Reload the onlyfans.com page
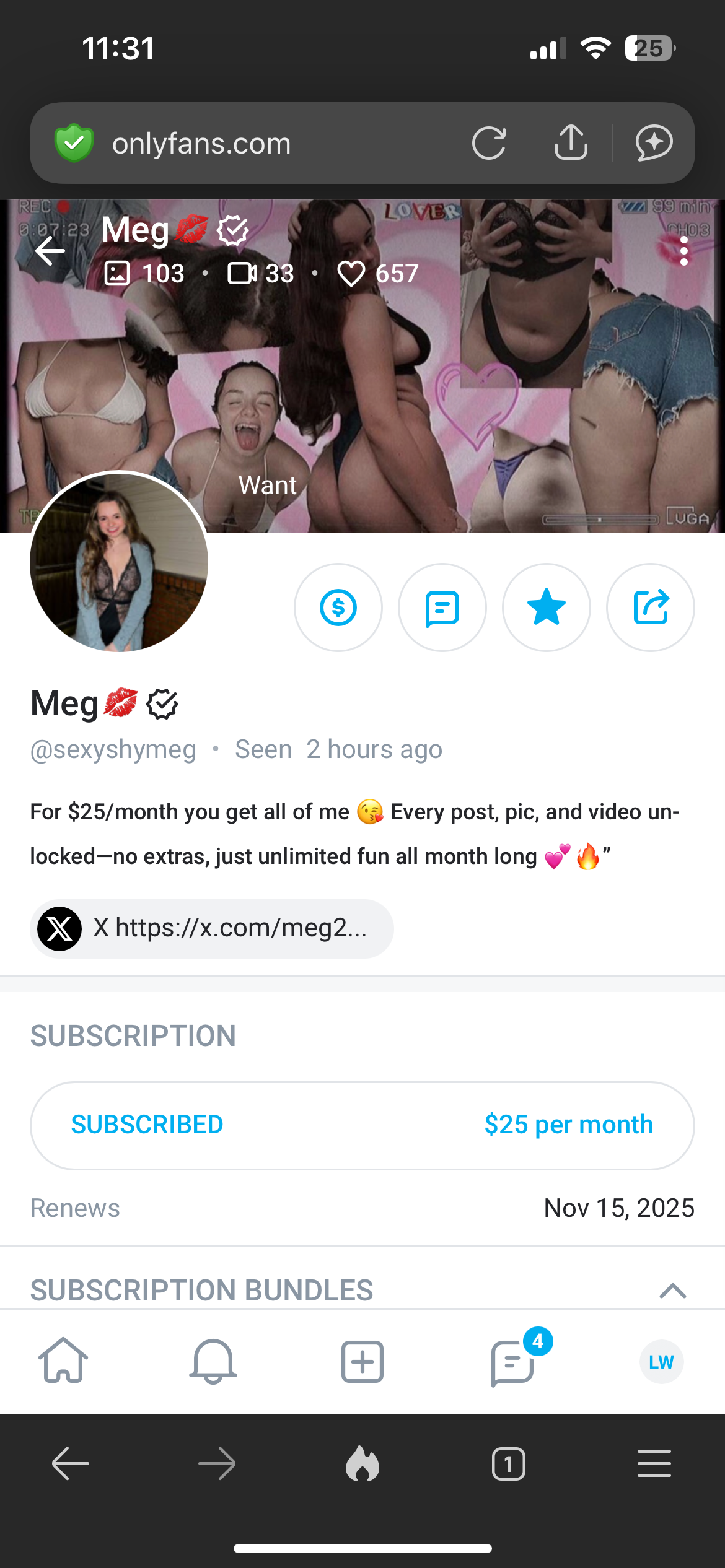Image resolution: width=725 pixels, height=1568 pixels. pos(489,143)
